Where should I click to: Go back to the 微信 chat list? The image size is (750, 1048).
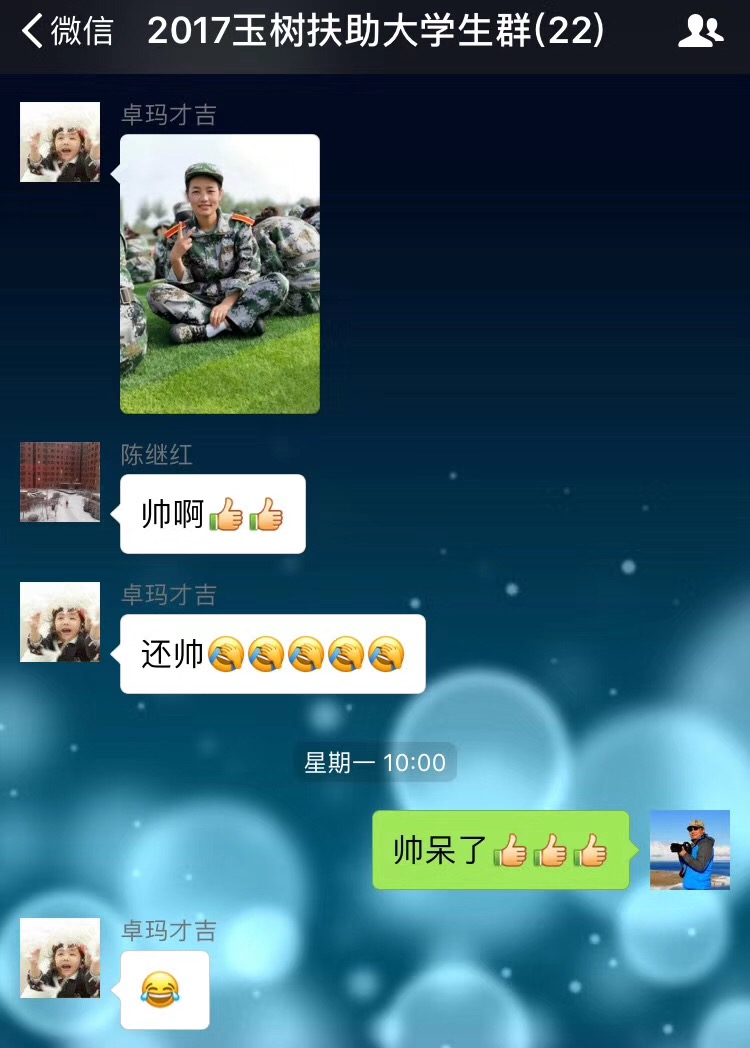click(x=66, y=32)
